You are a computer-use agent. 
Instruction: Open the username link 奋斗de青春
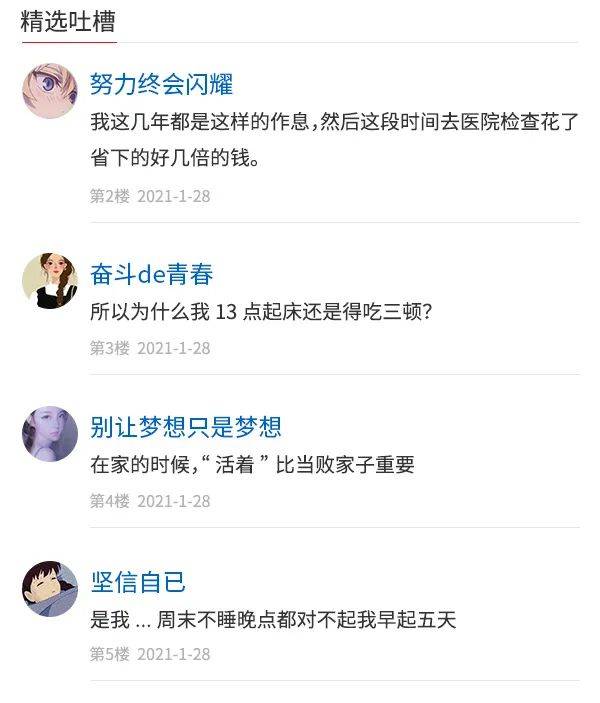coord(151,274)
